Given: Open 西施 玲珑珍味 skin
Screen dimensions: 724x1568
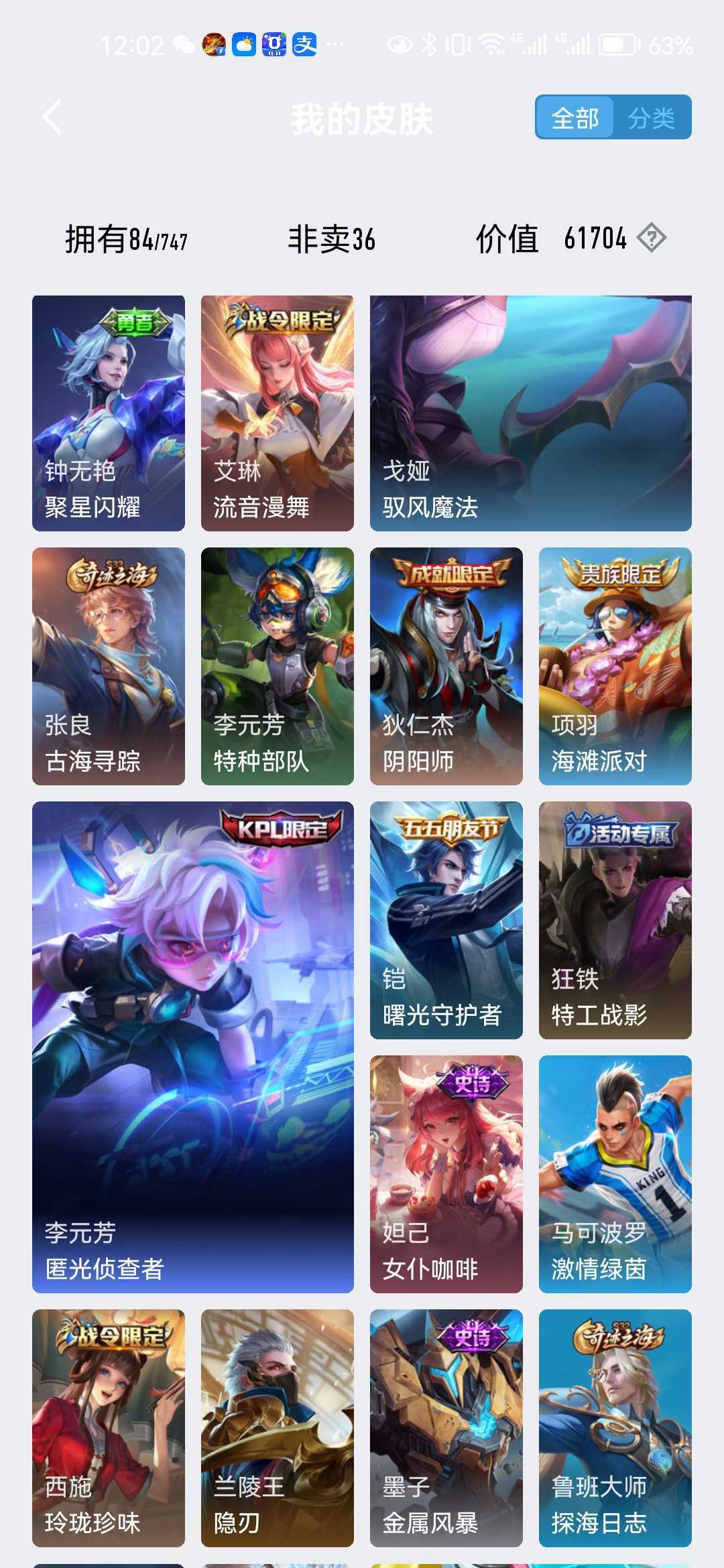Looking at the screenshot, I should point(109,1427).
